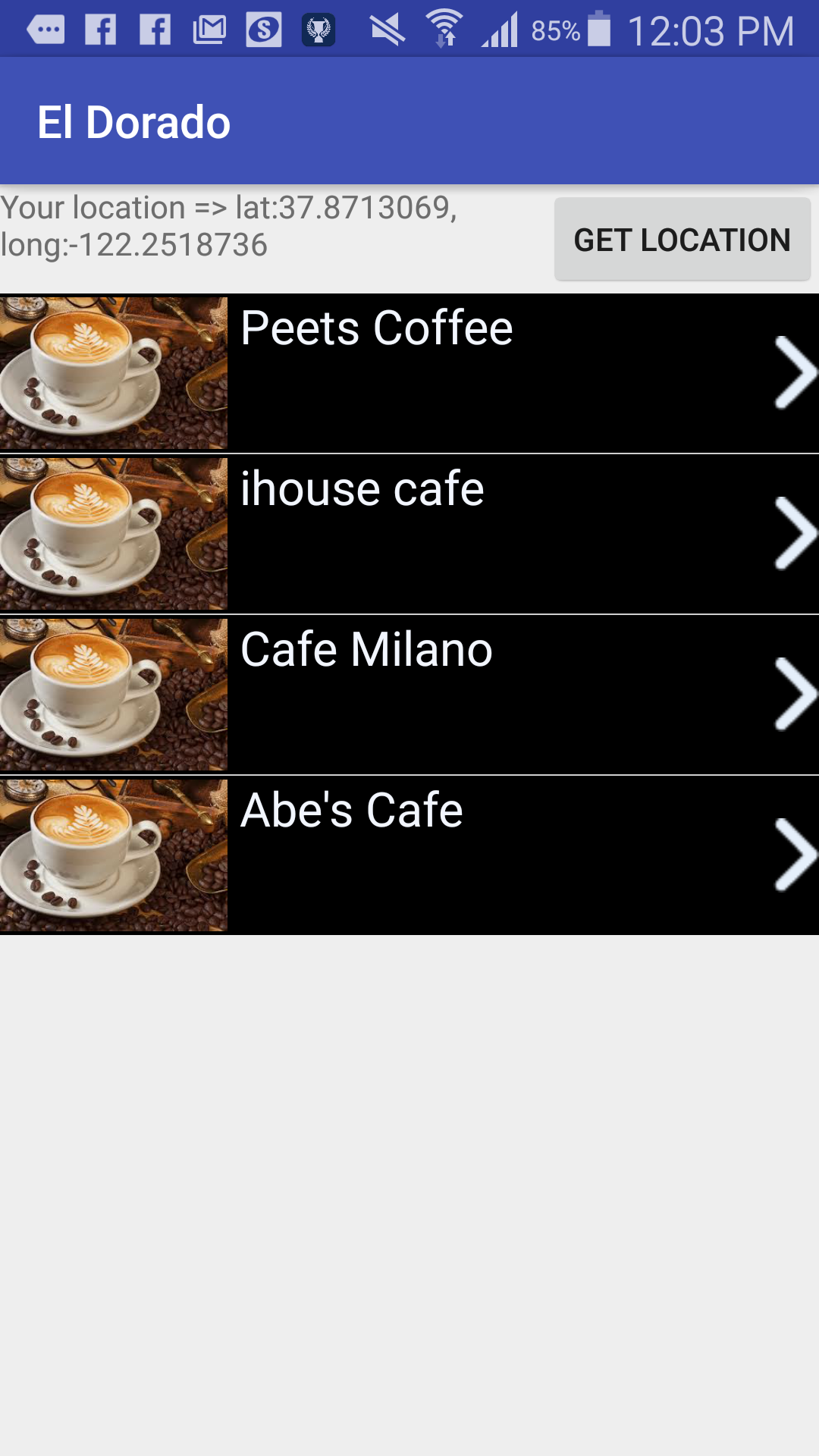
Task: Open the Peets Coffee entry
Action: click(409, 373)
